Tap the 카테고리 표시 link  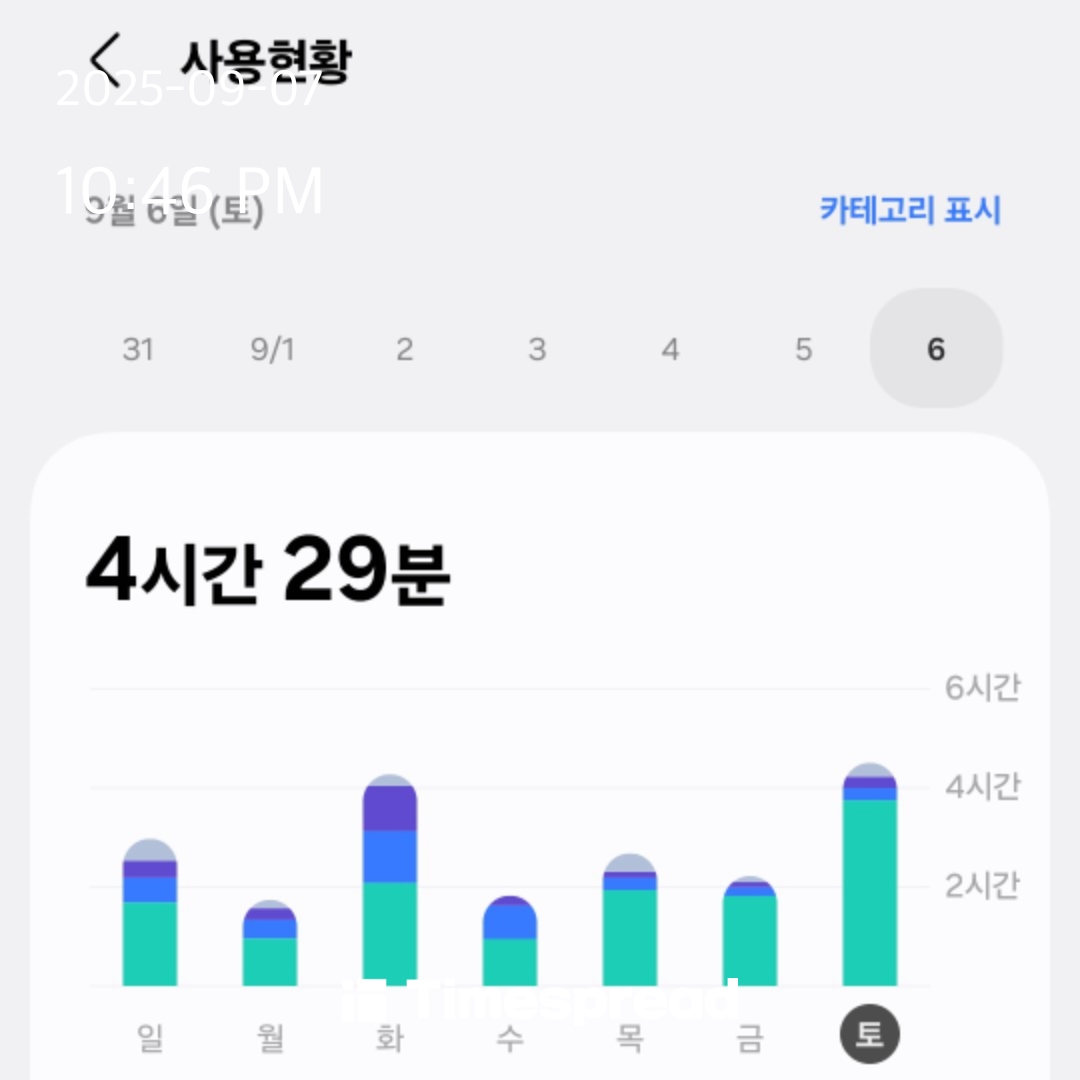pyautogui.click(x=910, y=211)
